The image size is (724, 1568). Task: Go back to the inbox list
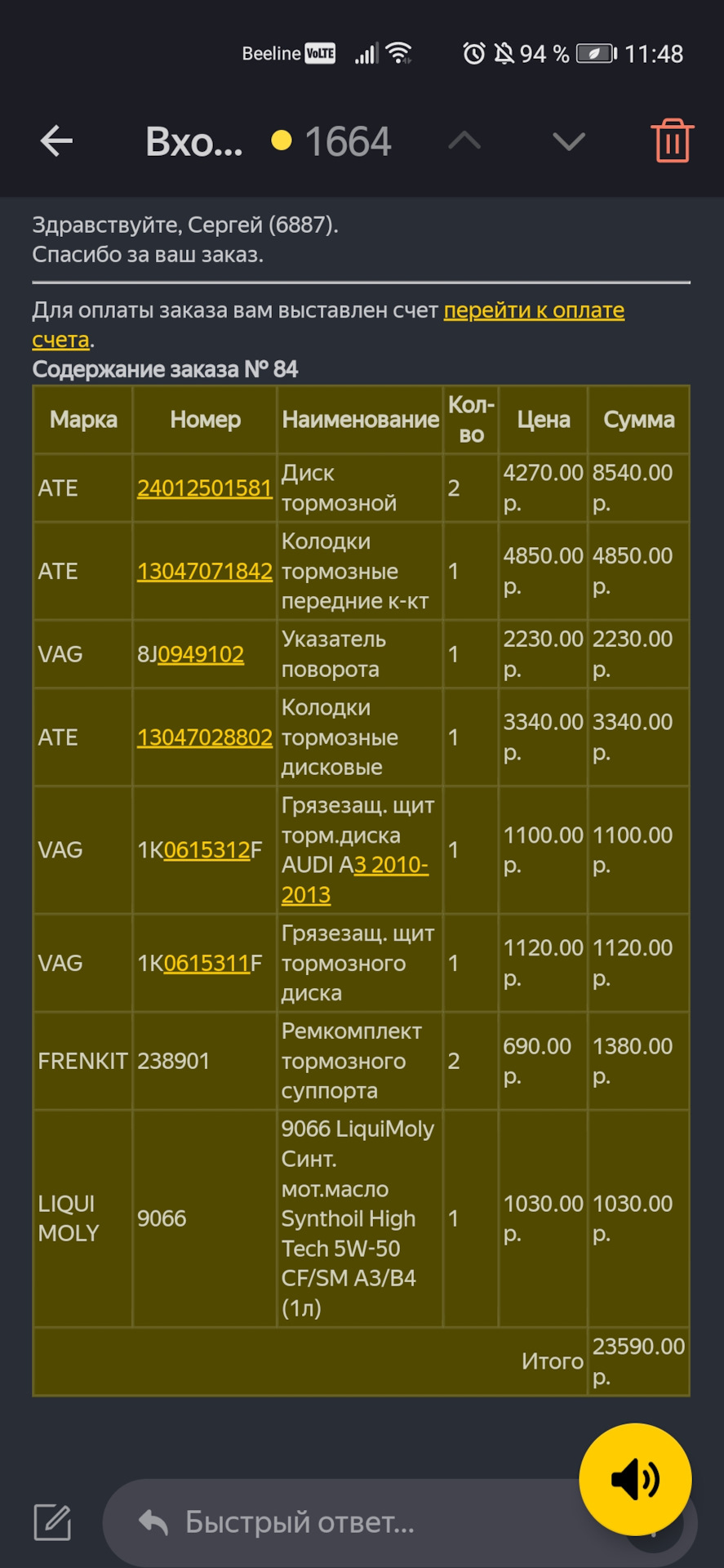click(56, 141)
